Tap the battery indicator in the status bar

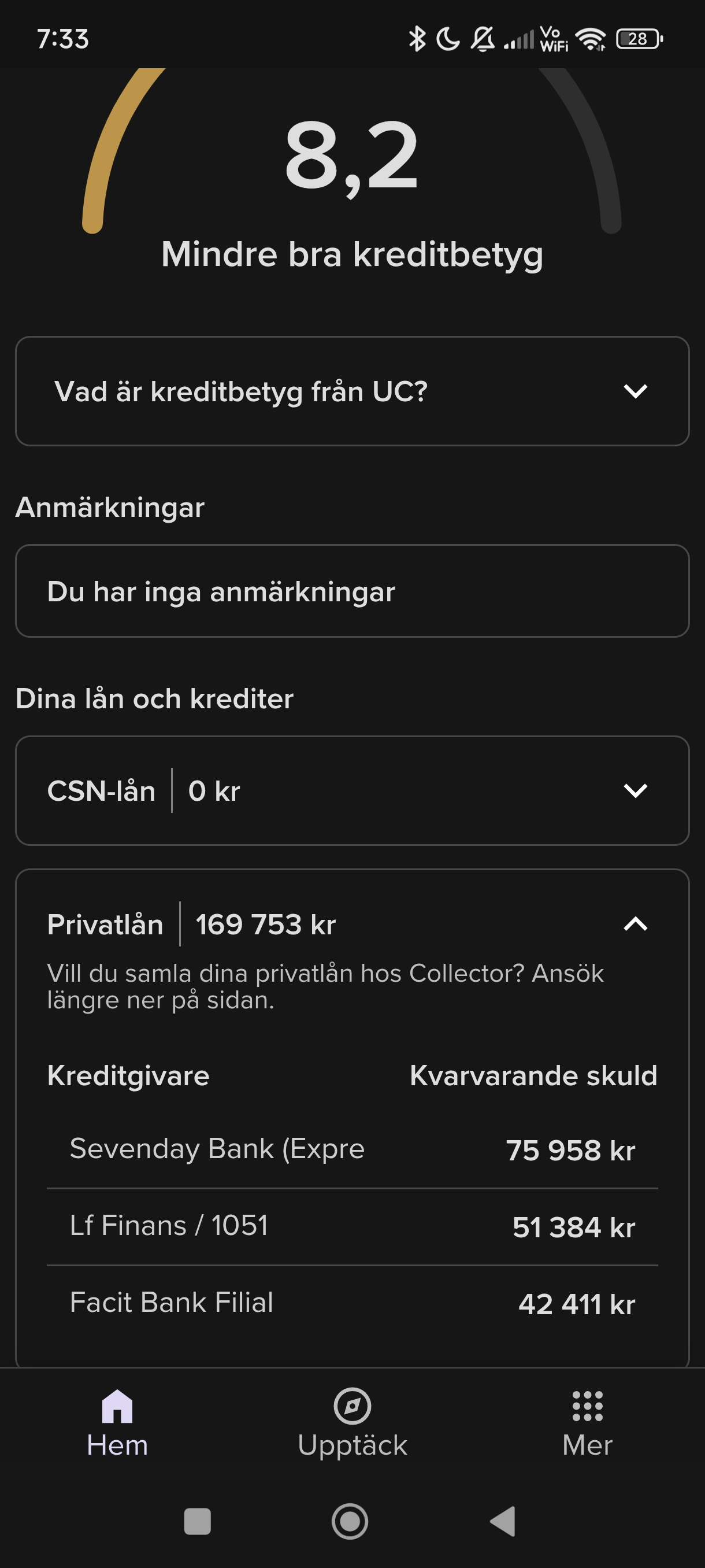click(636, 38)
